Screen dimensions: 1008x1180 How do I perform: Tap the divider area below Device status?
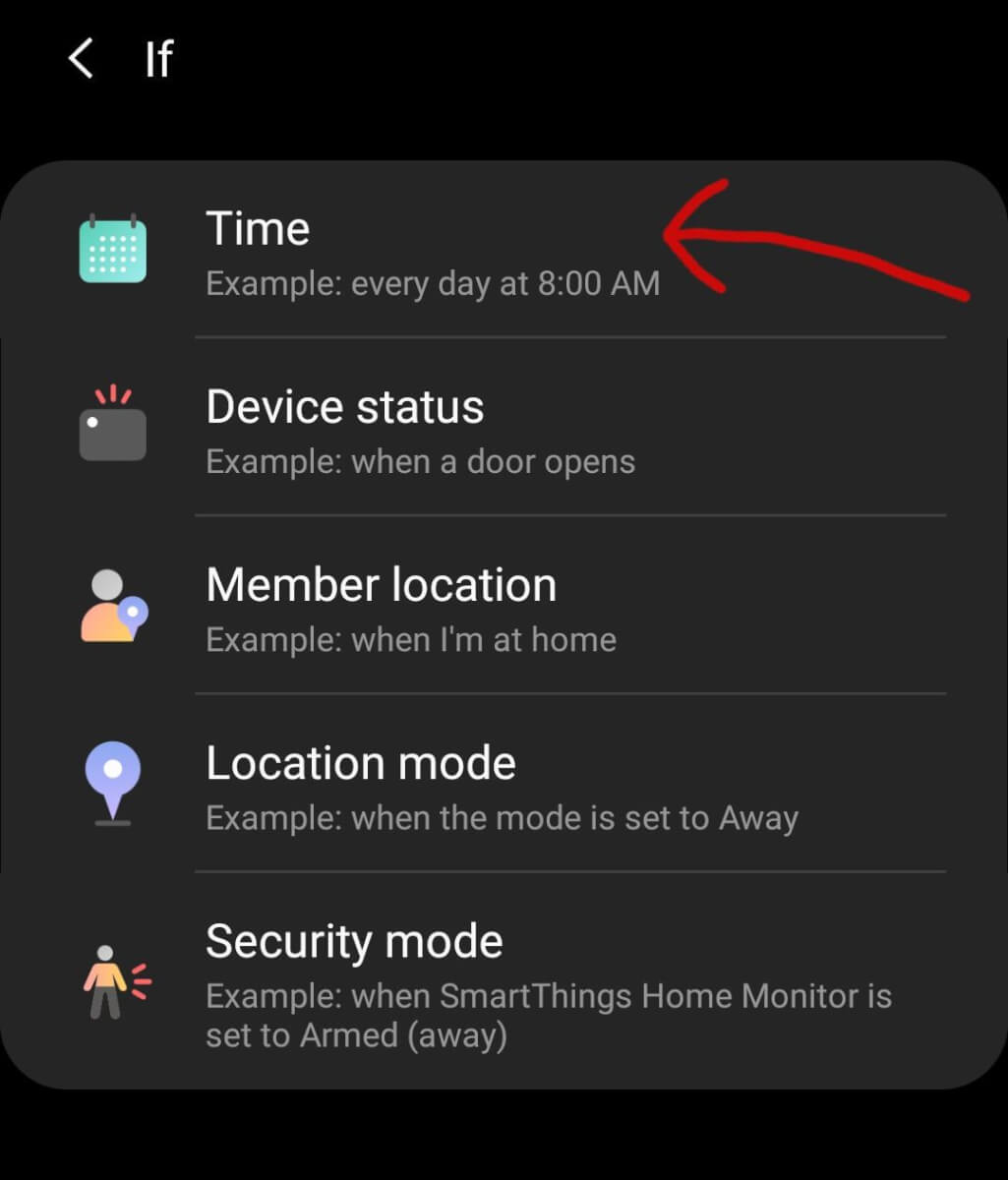570,513
